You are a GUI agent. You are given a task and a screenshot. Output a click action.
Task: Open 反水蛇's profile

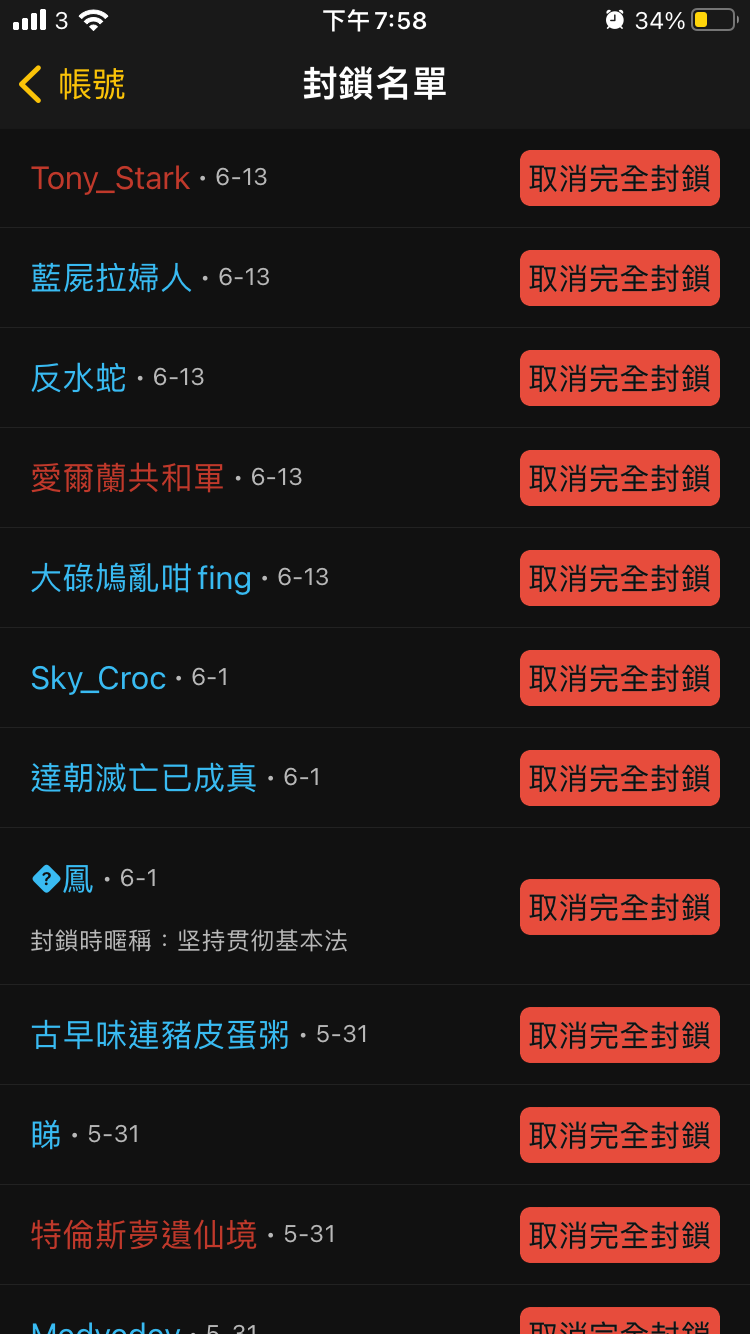[78, 378]
